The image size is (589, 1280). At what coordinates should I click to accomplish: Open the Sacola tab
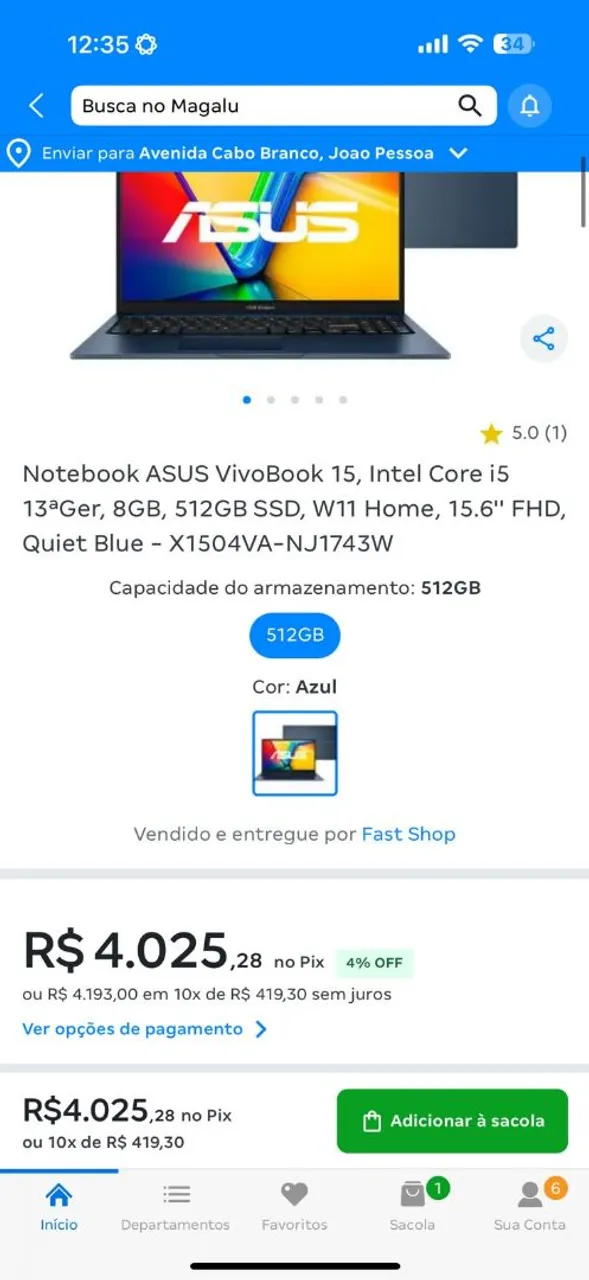413,1206
